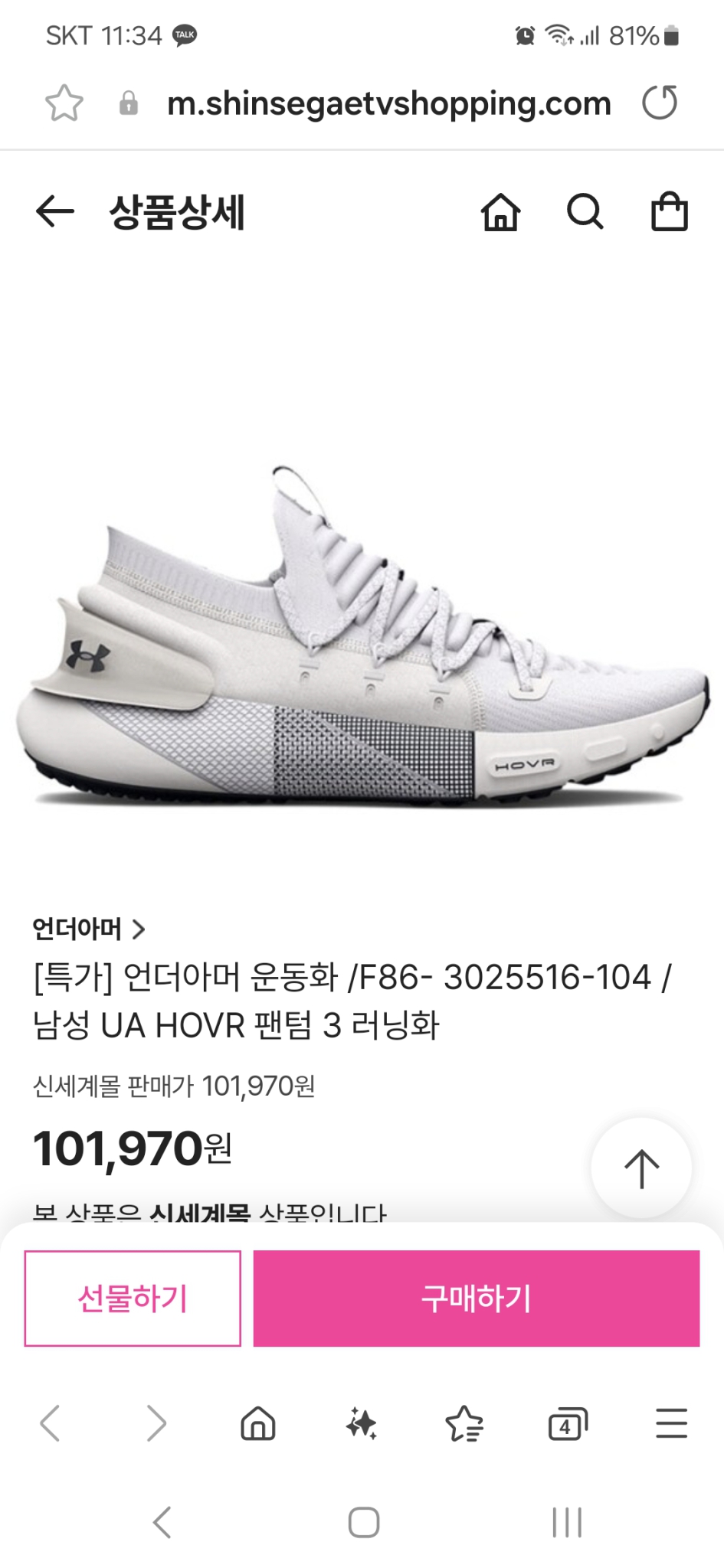The width and height of the screenshot is (724, 1568).
Task: Tap the scroll-to-top arrow button
Action: [642, 1167]
